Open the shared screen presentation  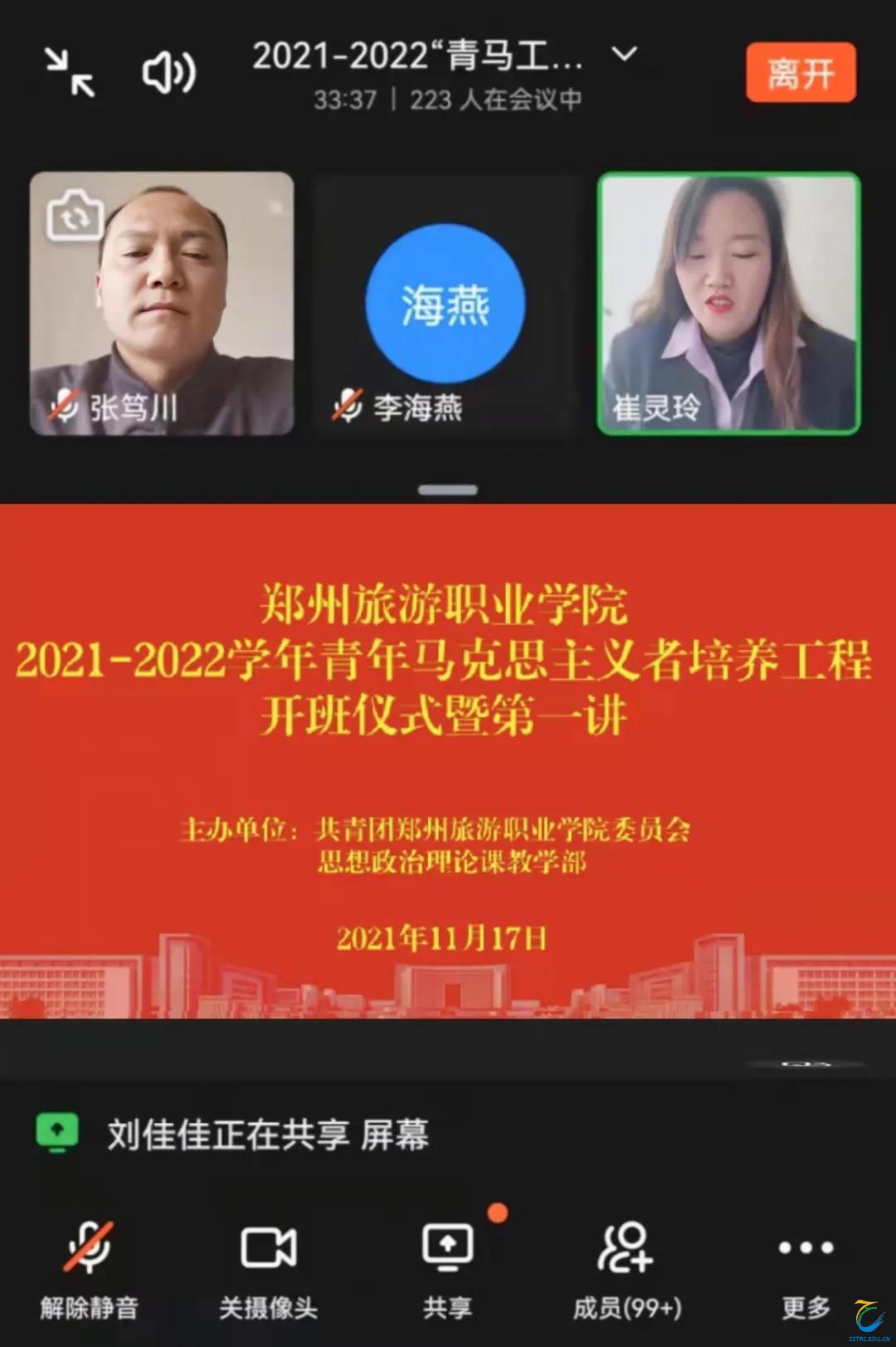pyautogui.click(x=448, y=759)
